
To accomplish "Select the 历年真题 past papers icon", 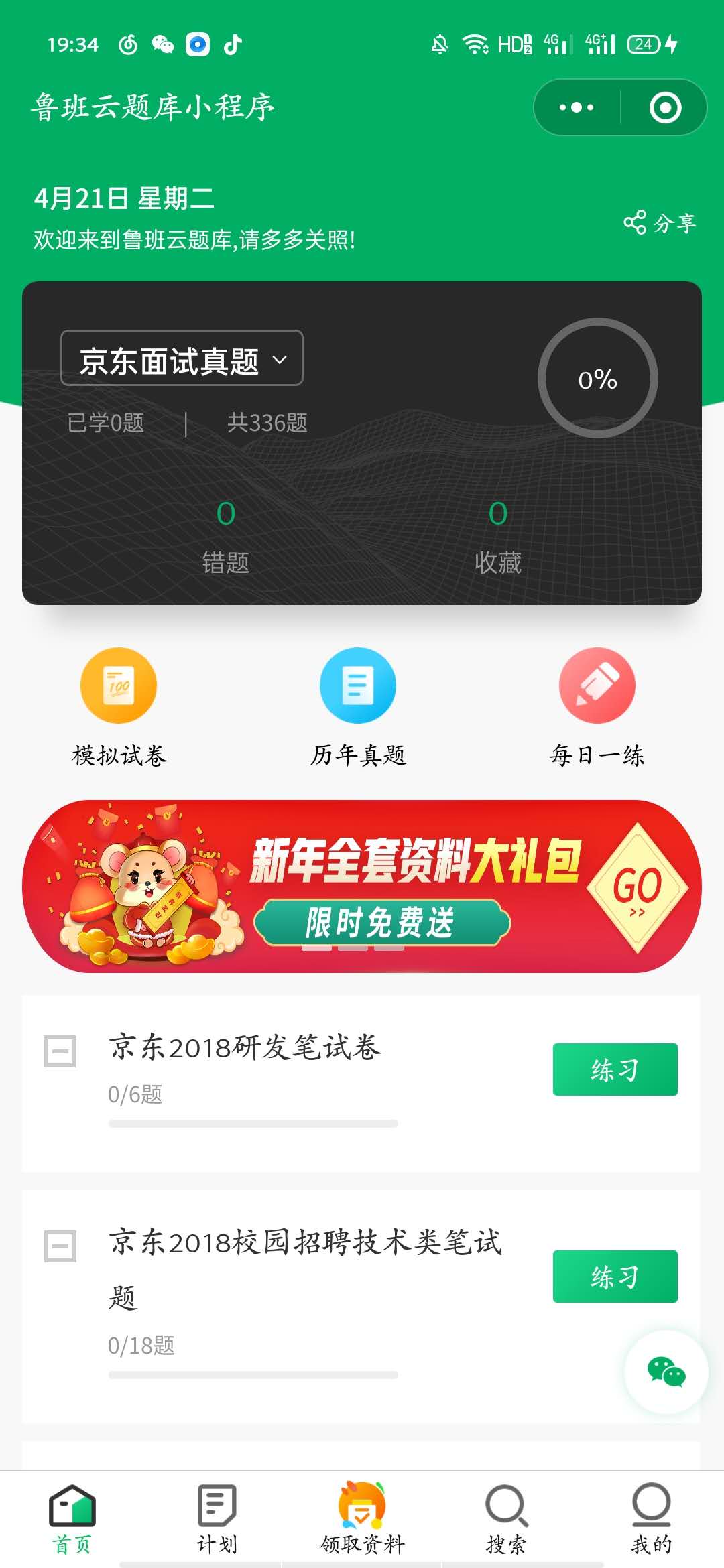I will (x=358, y=685).
